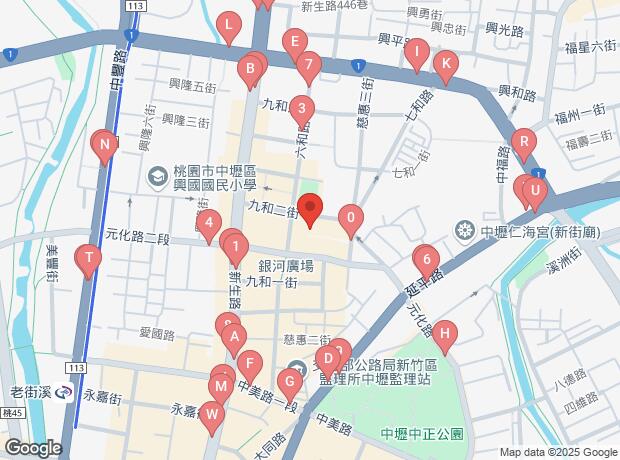Select marker number 0

pyautogui.click(x=350, y=217)
